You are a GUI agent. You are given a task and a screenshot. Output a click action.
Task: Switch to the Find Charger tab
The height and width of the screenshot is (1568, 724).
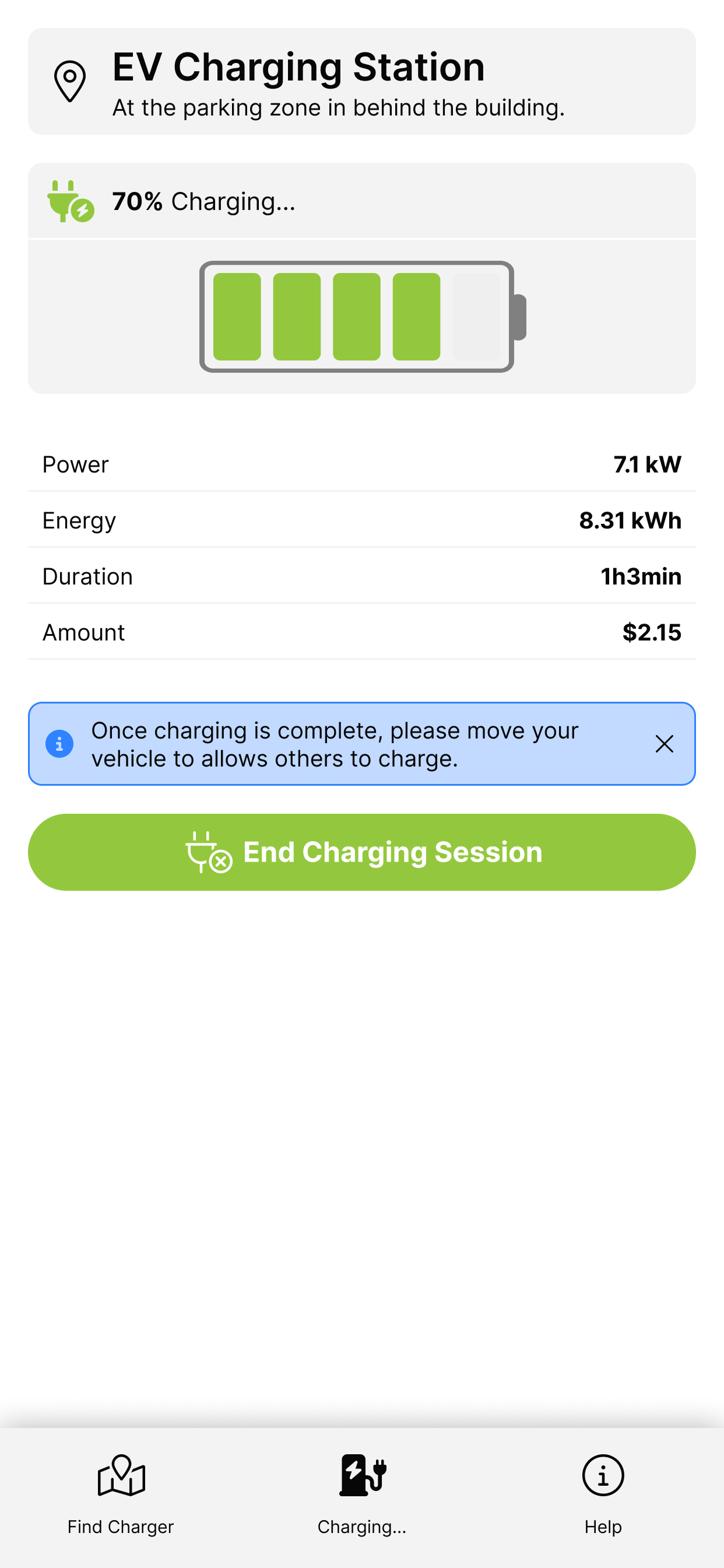tap(121, 1495)
